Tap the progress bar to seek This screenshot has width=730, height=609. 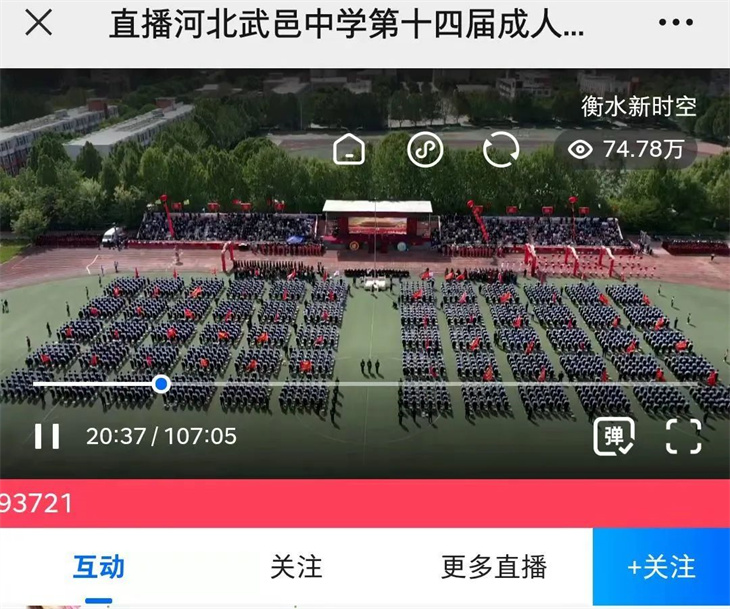(400, 384)
